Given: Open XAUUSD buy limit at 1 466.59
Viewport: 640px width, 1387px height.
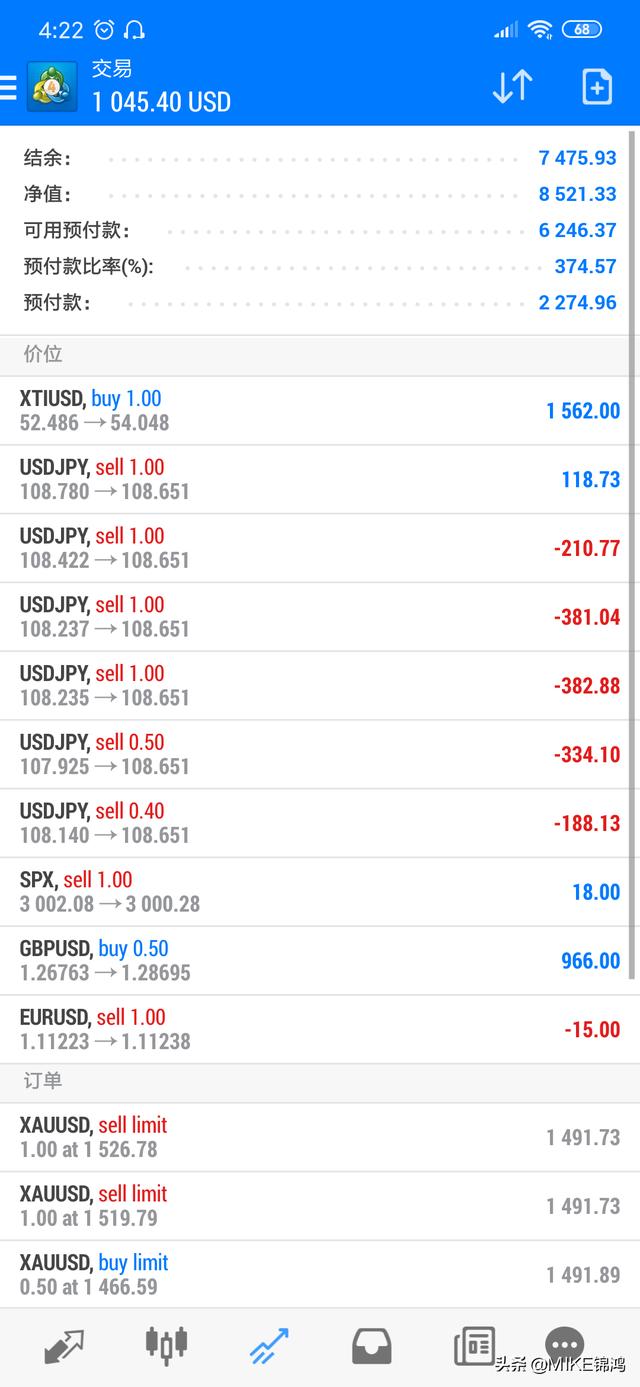Looking at the screenshot, I should (320, 1275).
